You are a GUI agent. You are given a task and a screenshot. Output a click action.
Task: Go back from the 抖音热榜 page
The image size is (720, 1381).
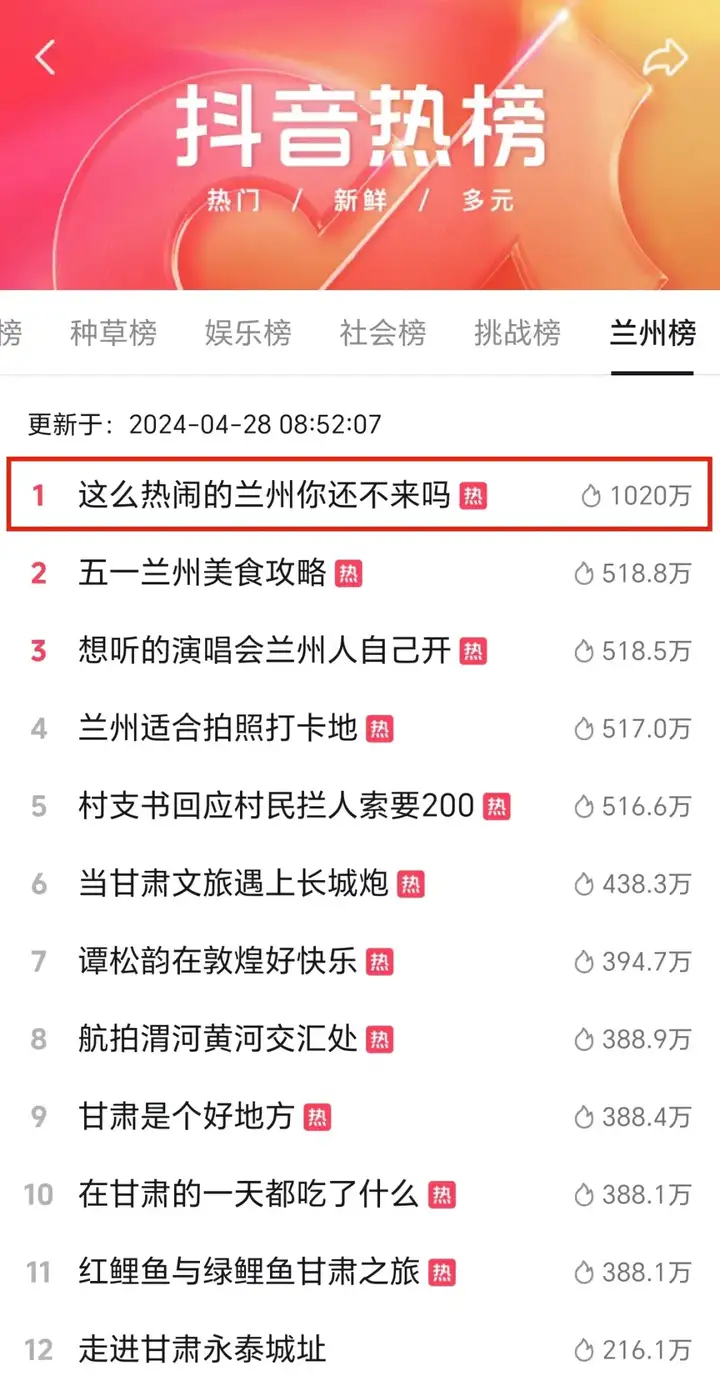tap(45, 58)
